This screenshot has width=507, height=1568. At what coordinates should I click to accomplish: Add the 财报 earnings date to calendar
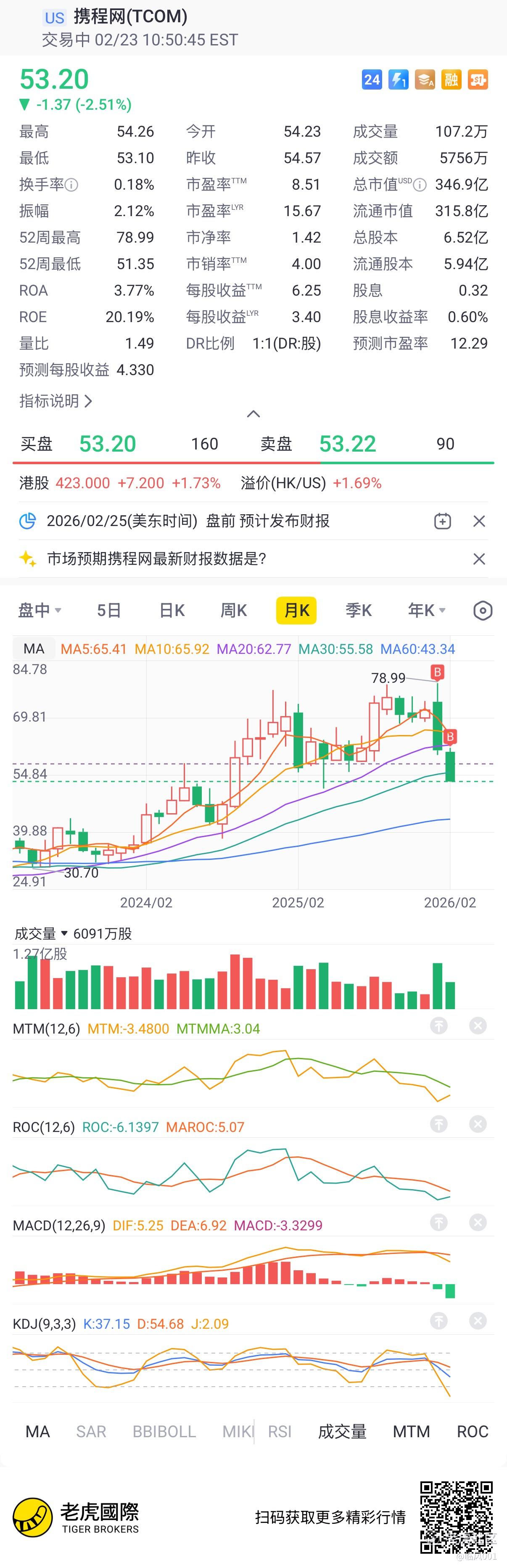(x=443, y=521)
